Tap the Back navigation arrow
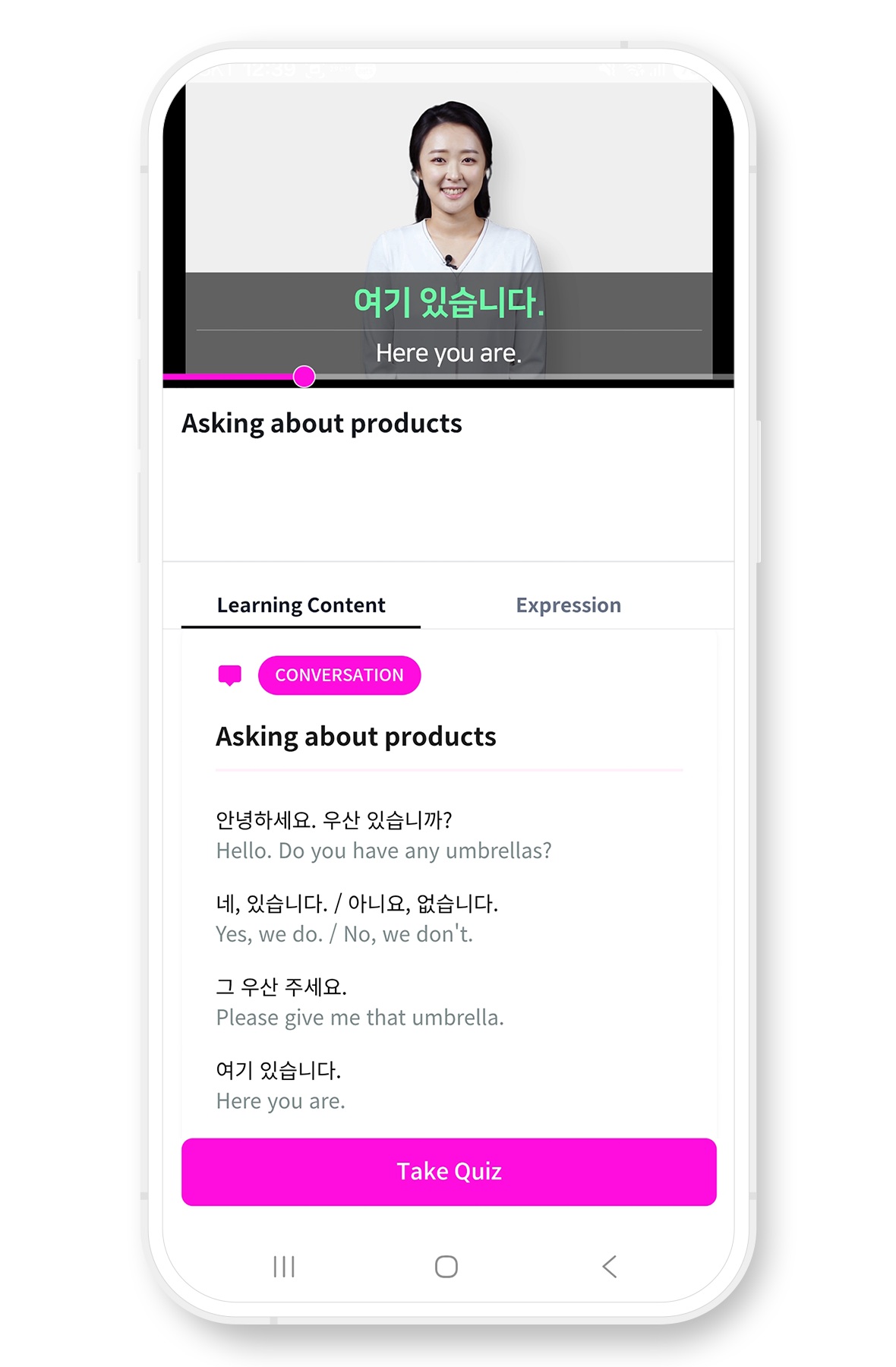This screenshot has width=896, height=1367. (610, 1265)
